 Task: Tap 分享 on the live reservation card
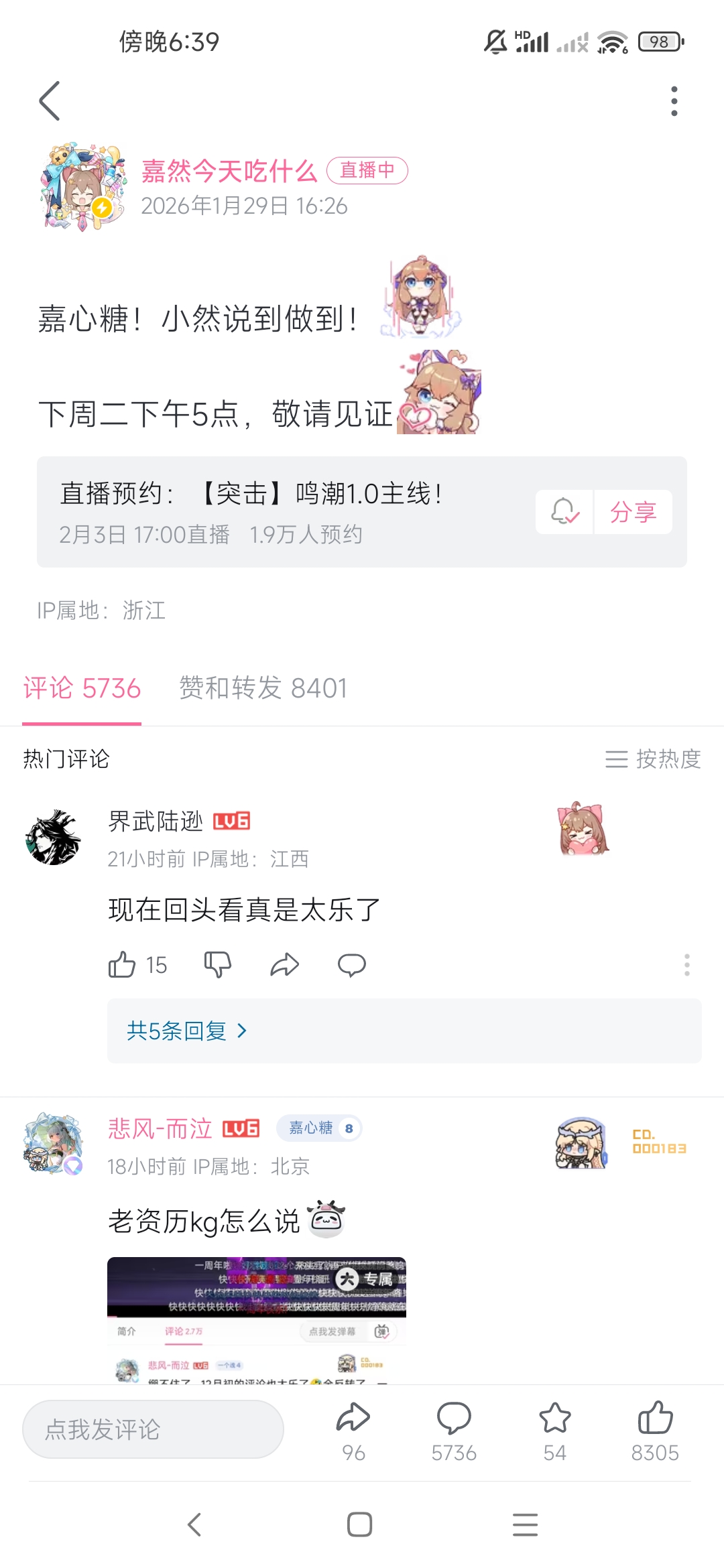pyautogui.click(x=633, y=512)
